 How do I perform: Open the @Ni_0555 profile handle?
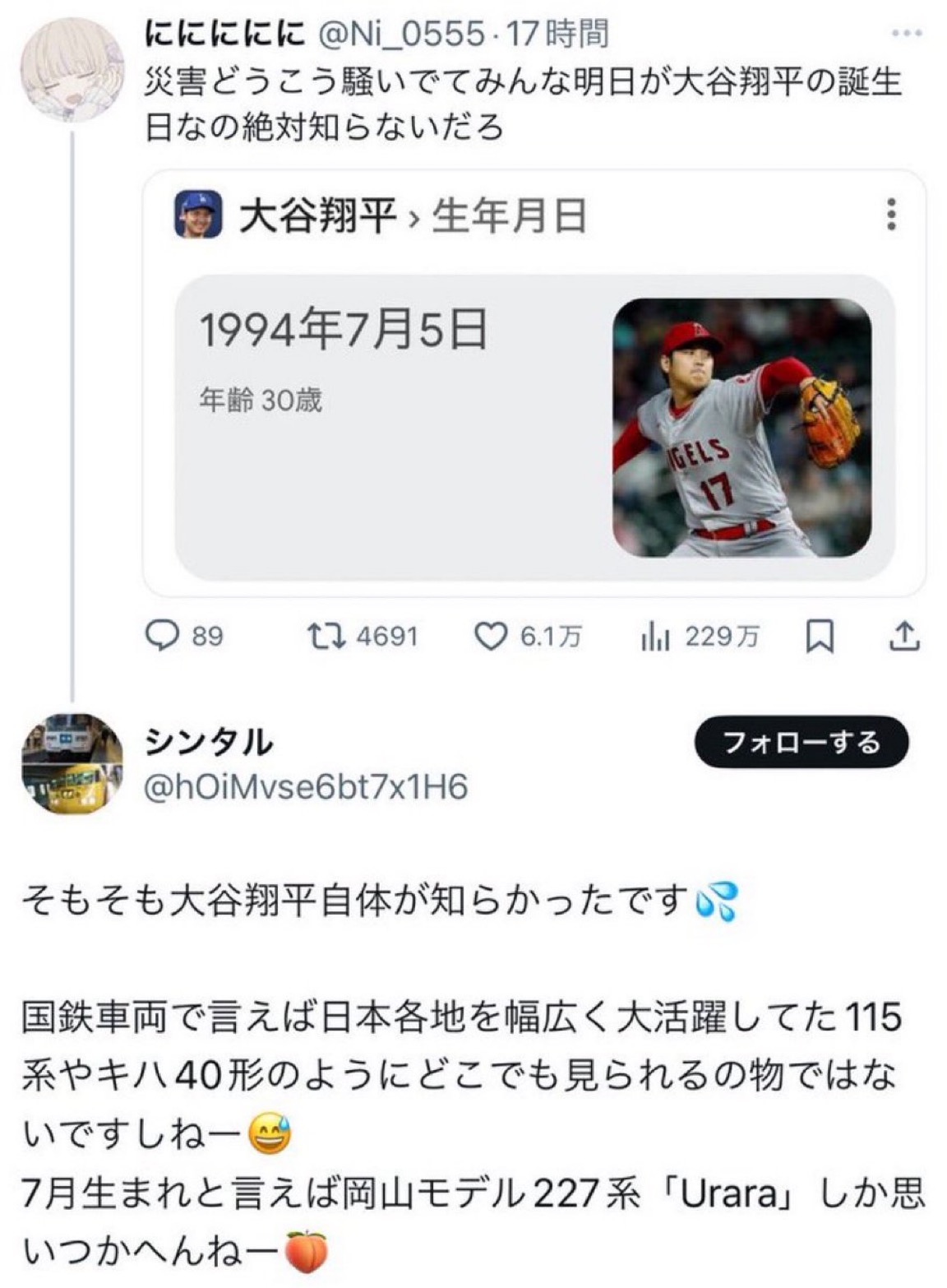401,34
